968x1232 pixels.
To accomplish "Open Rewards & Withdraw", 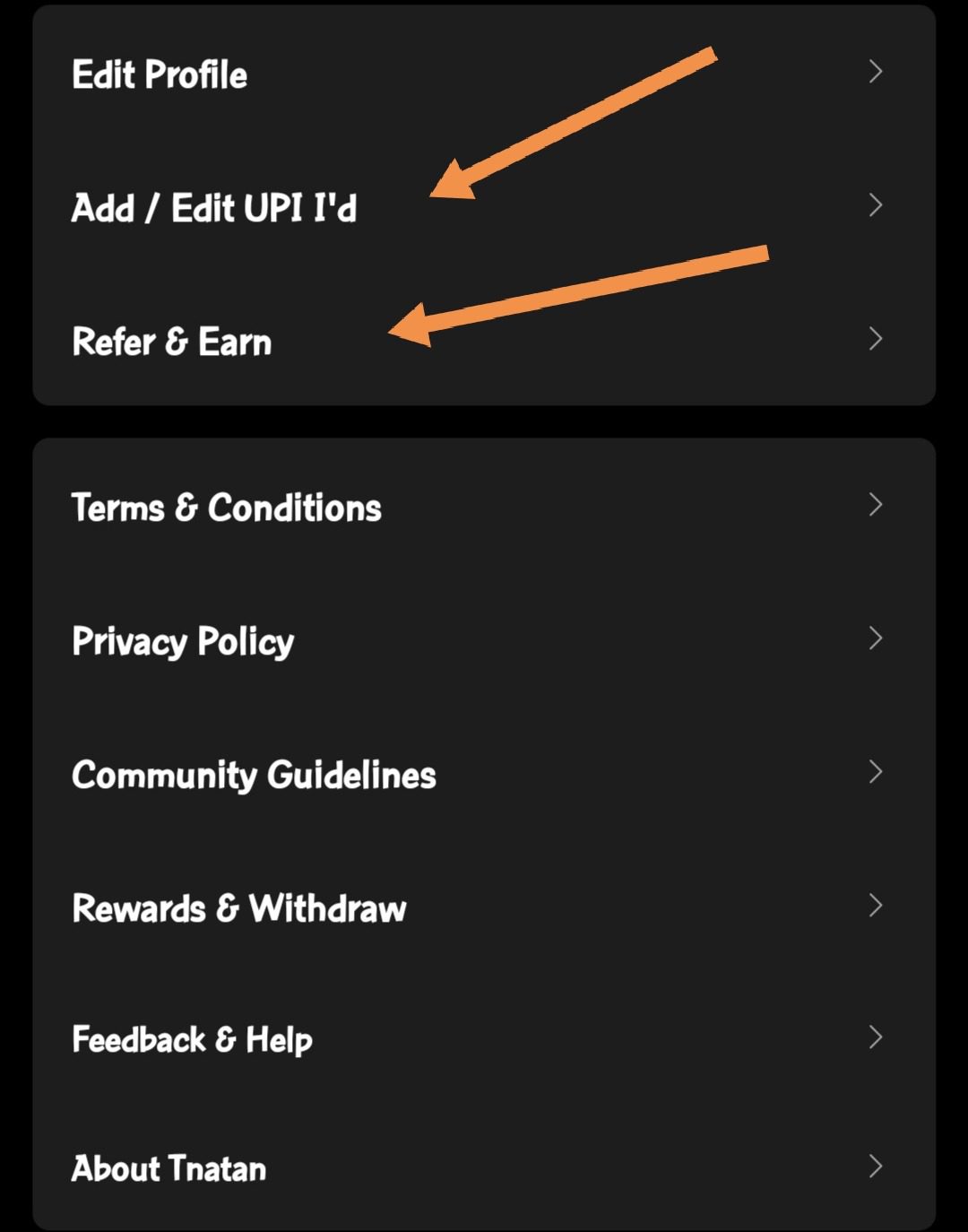I will pos(238,908).
